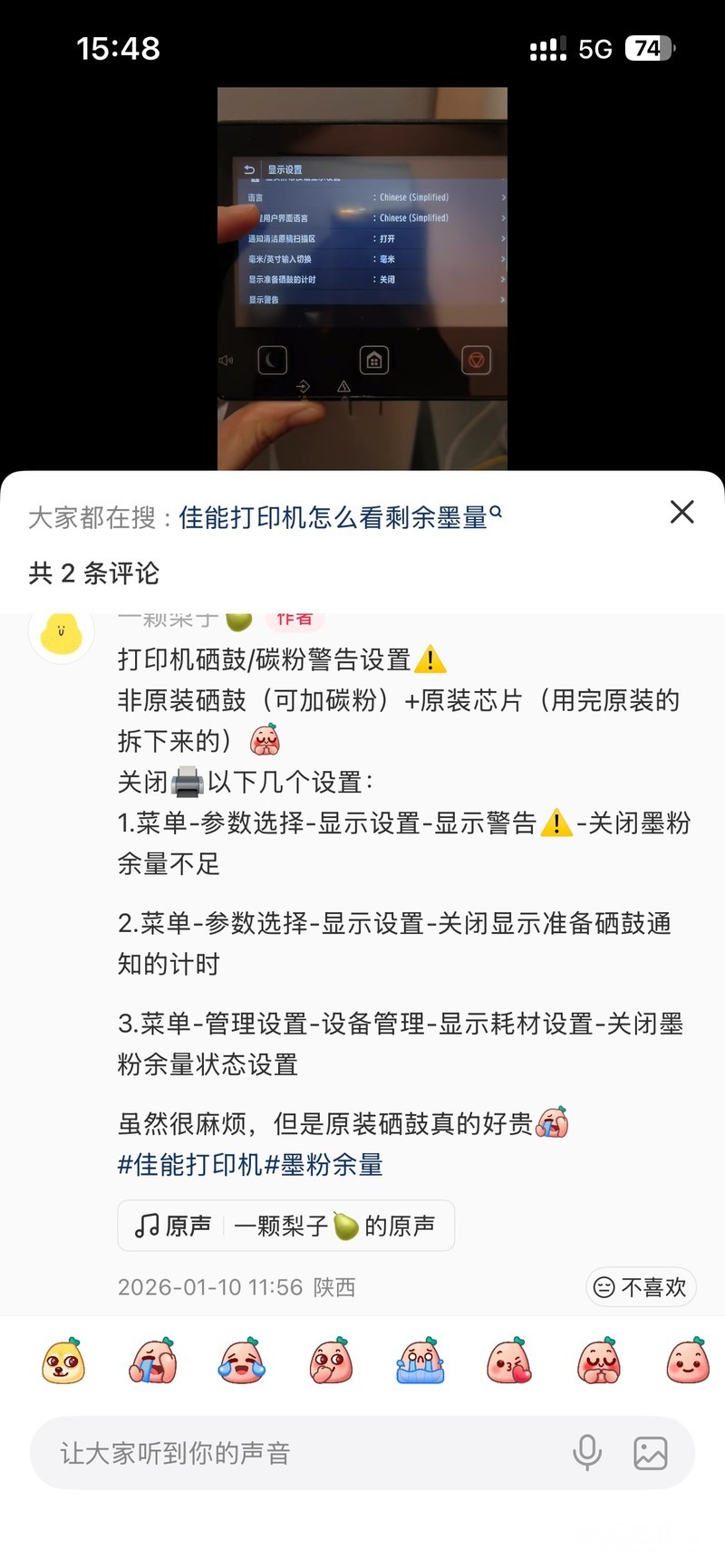The height and width of the screenshot is (1568, 725).
Task: Close the comments panel
Action: (681, 513)
